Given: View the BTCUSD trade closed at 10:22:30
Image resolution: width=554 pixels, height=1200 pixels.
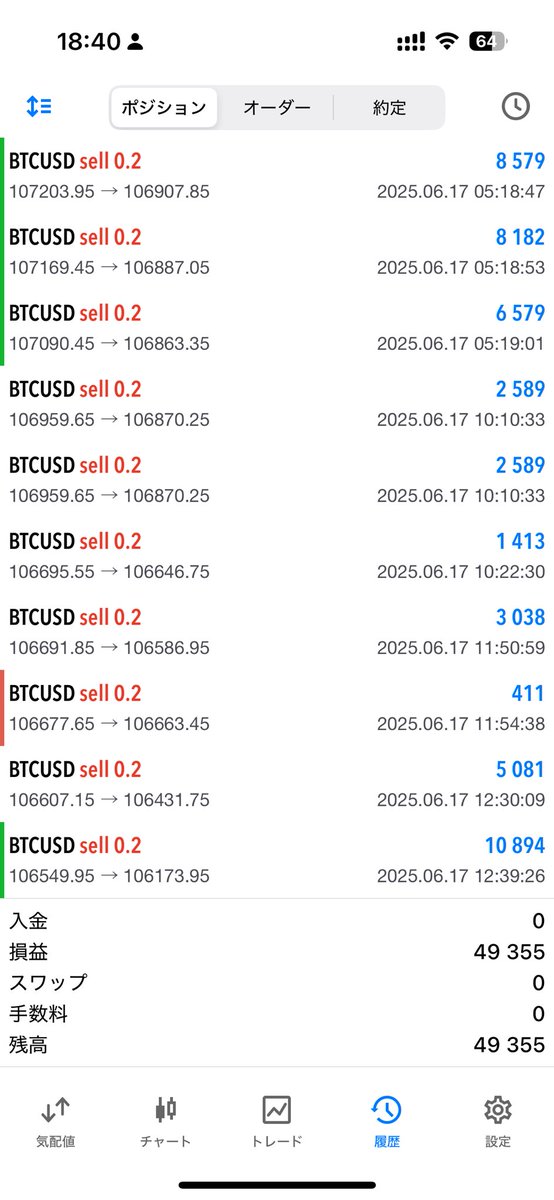Looking at the screenshot, I should click(277, 555).
